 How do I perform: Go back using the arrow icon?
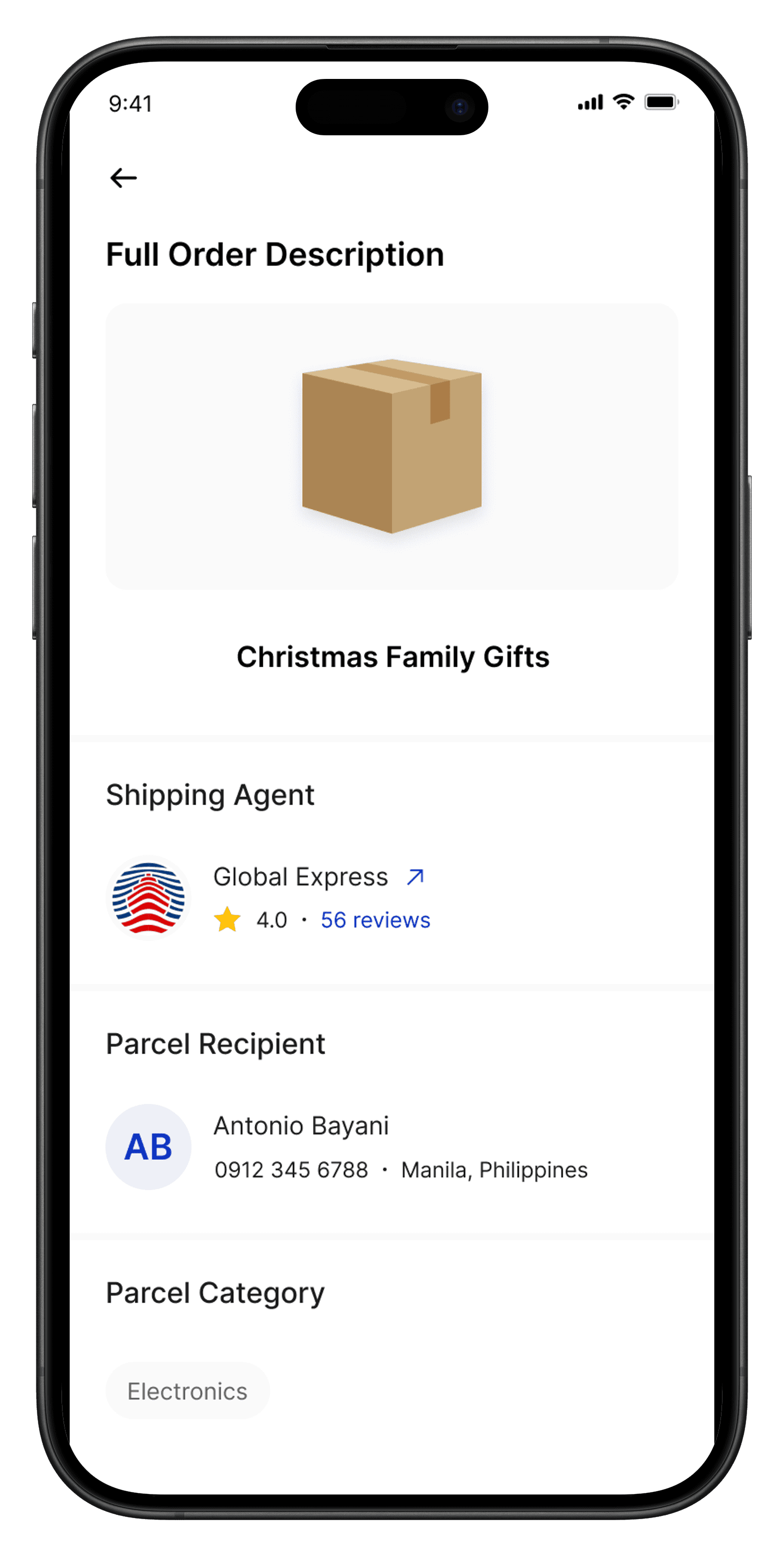click(123, 178)
